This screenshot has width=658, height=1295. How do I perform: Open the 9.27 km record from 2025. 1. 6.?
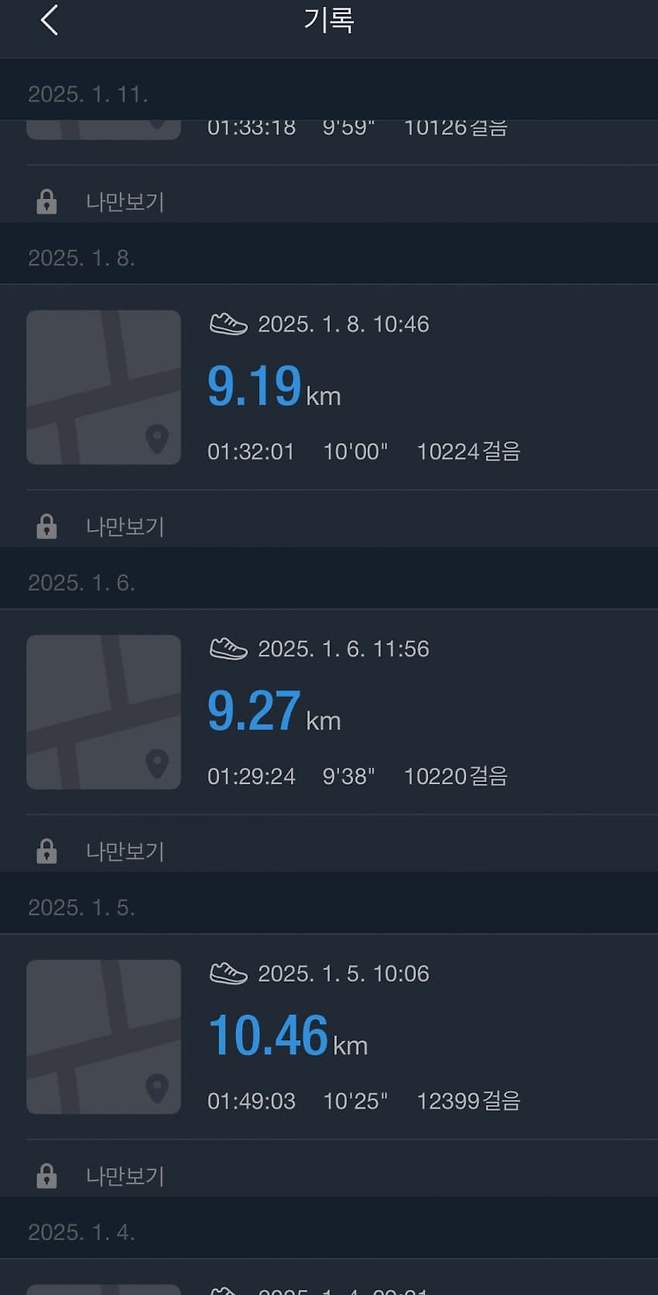click(400, 712)
